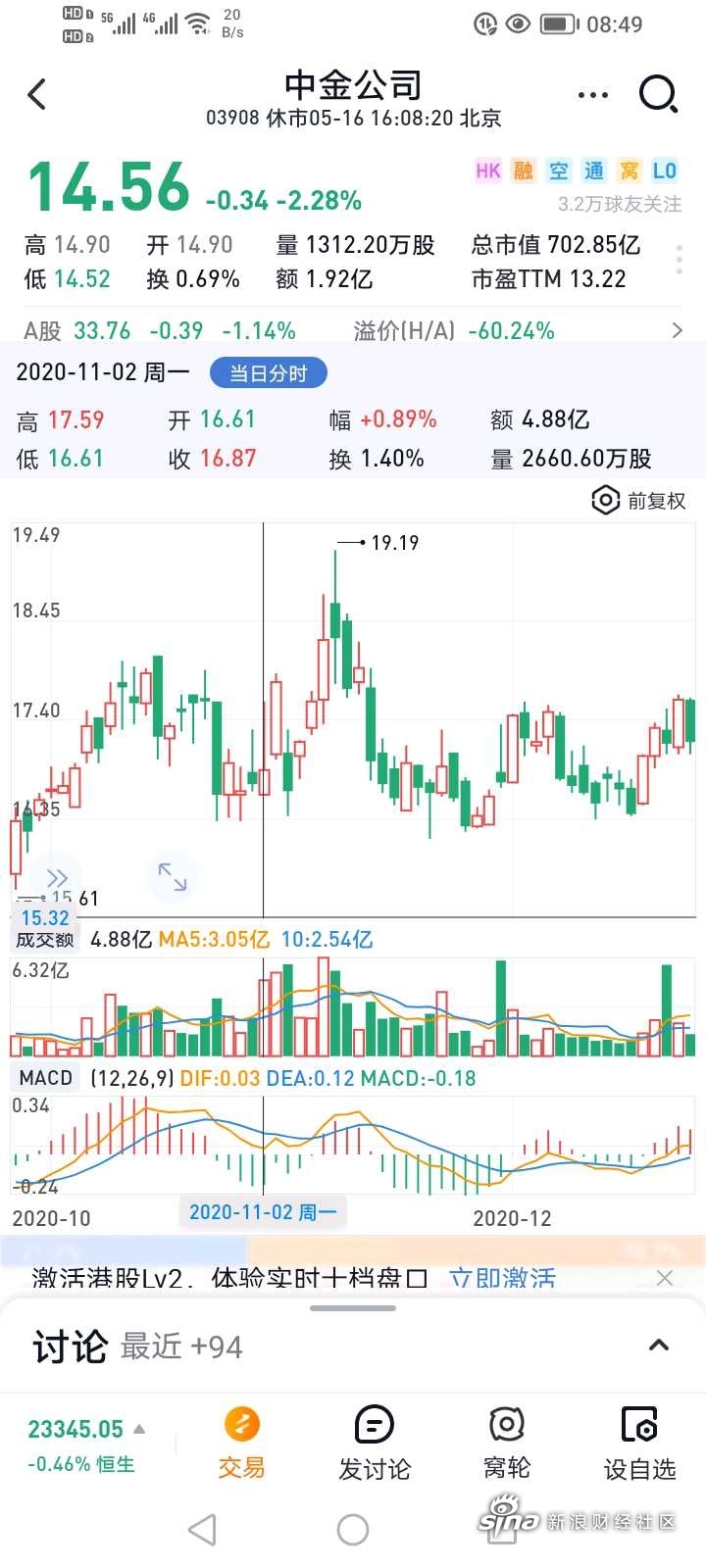The width and height of the screenshot is (706, 1568).
Task: Change the MACD indicator
Action: point(46,1078)
